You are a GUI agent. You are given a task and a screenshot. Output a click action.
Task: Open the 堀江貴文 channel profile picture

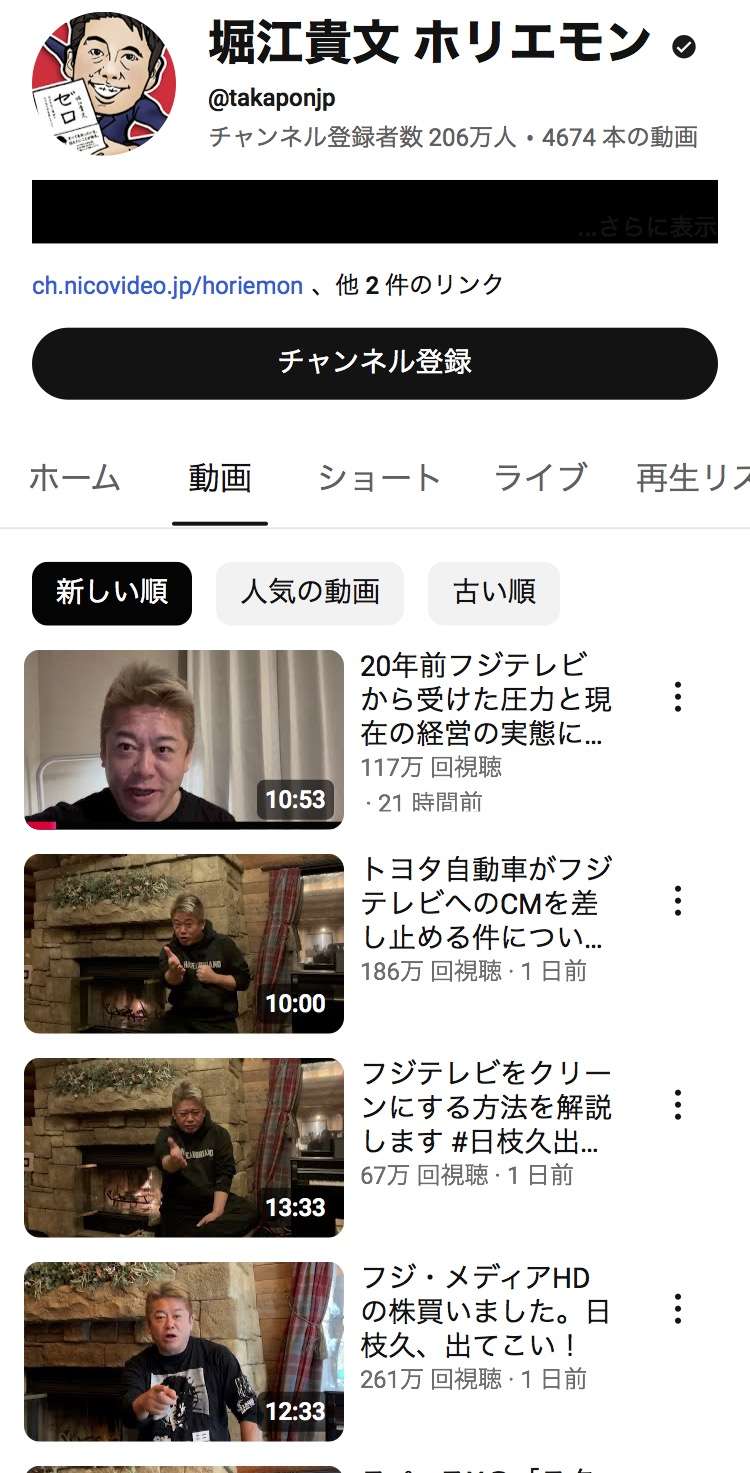tap(104, 84)
